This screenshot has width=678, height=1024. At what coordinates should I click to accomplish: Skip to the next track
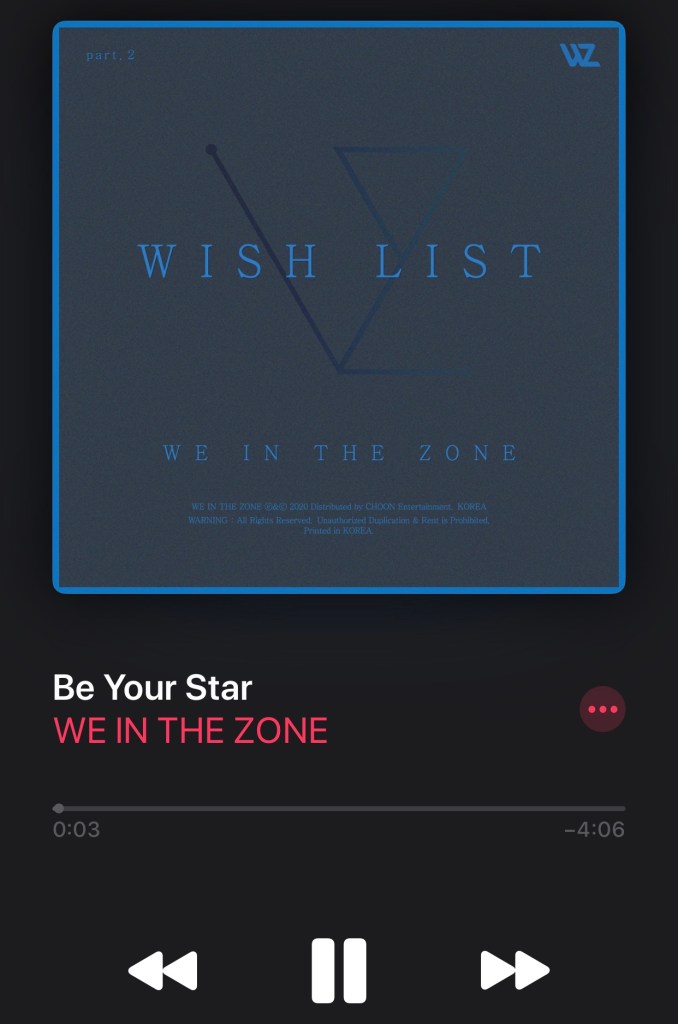point(514,970)
